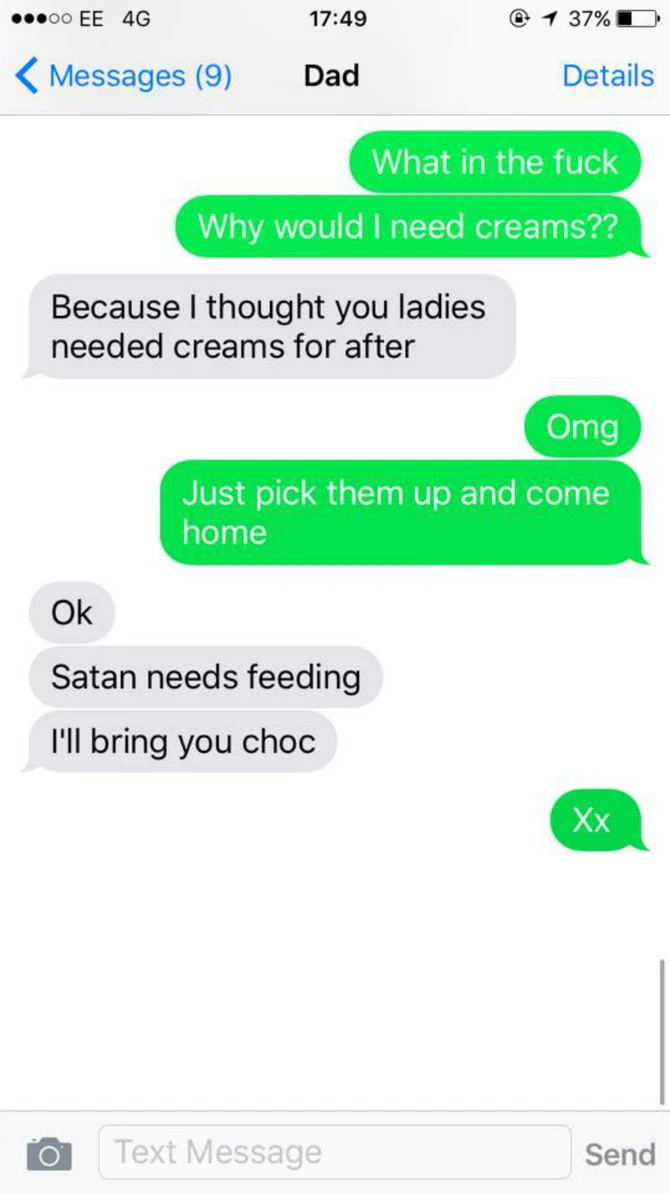
Task: Go back to Messages list
Action: pyautogui.click(x=122, y=76)
